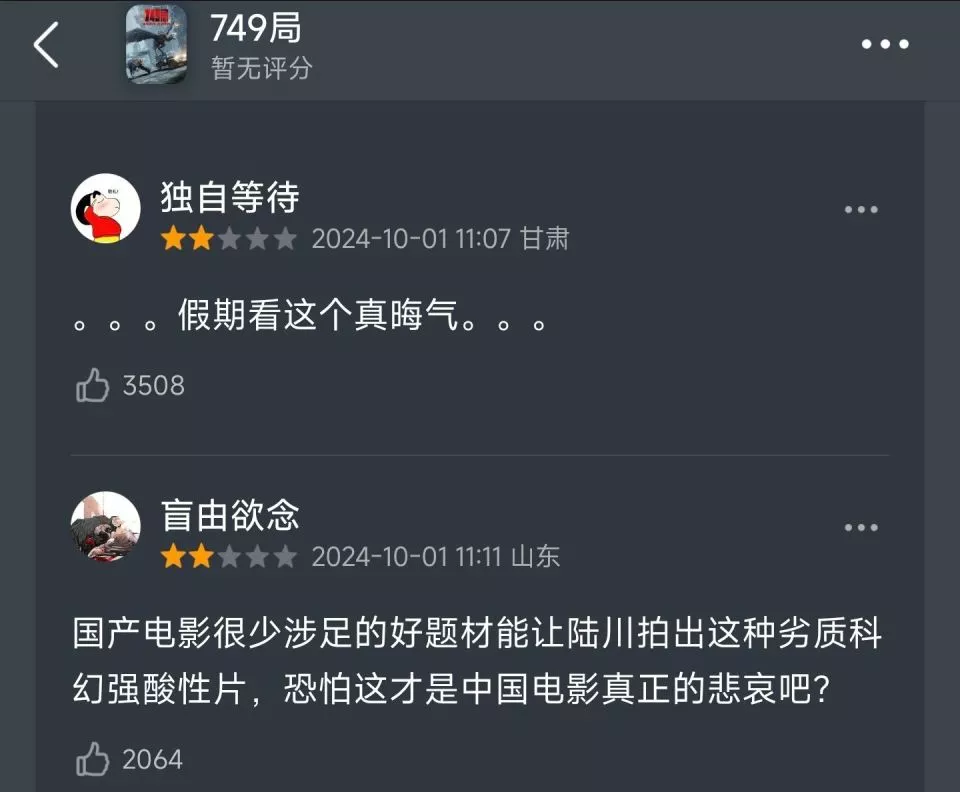This screenshot has width=960, height=792.
Task: Open the 749局 movie poster thumbnail
Action: 156,44
